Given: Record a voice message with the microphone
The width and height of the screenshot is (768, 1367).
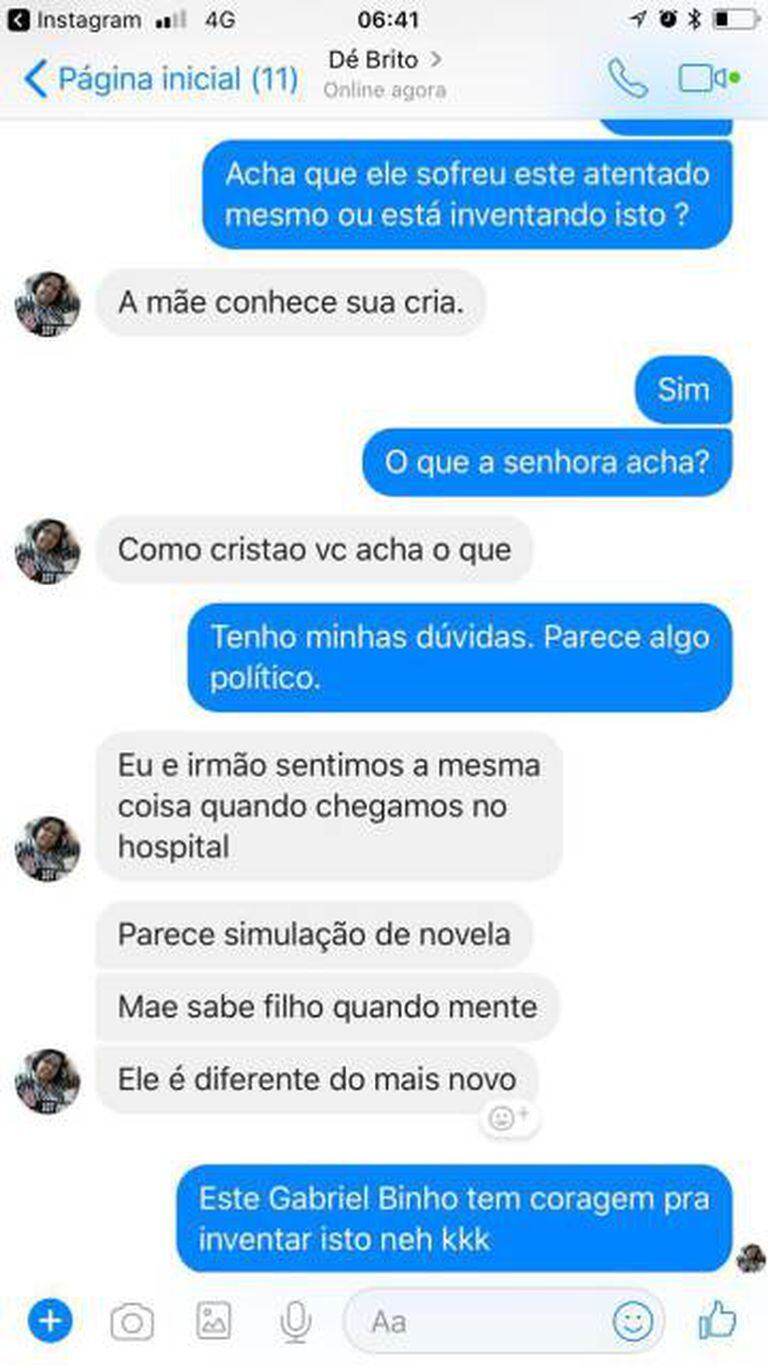Looking at the screenshot, I should click(294, 1322).
